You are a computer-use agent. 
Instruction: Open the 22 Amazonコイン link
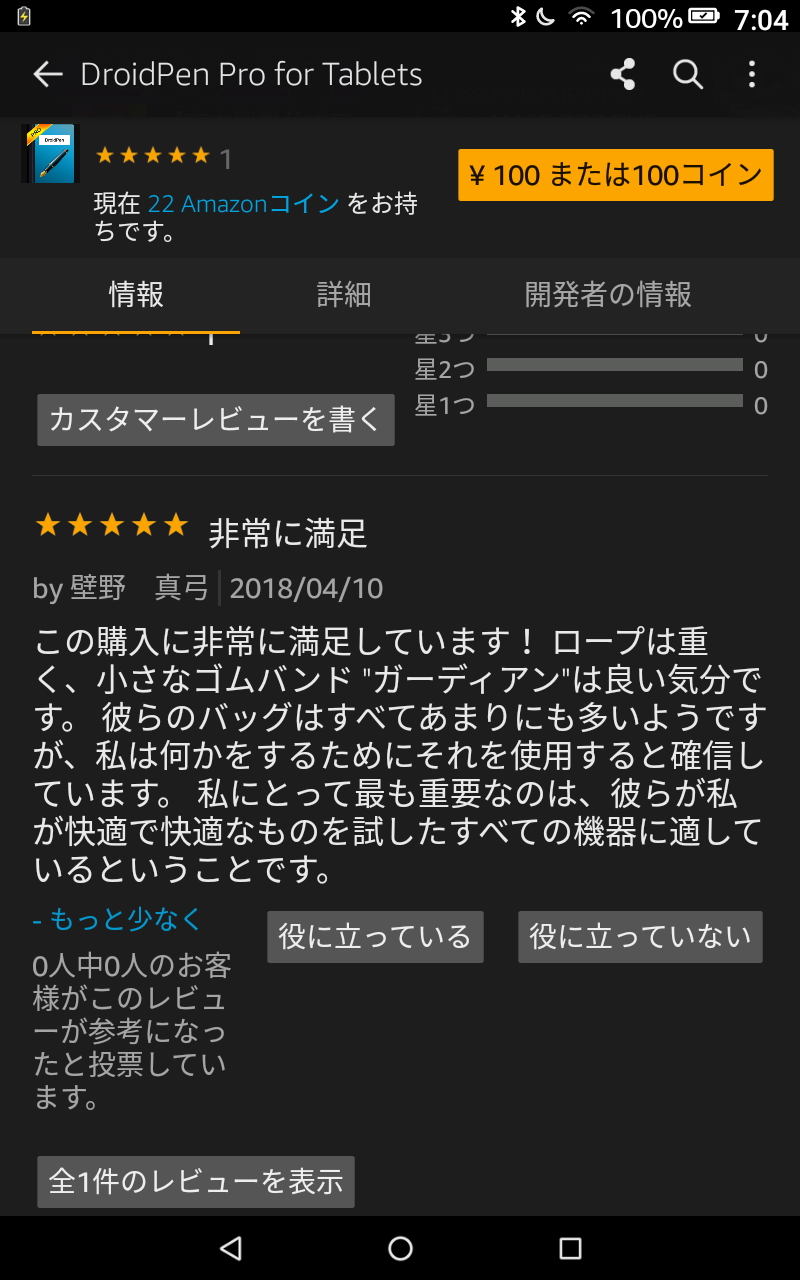point(244,204)
